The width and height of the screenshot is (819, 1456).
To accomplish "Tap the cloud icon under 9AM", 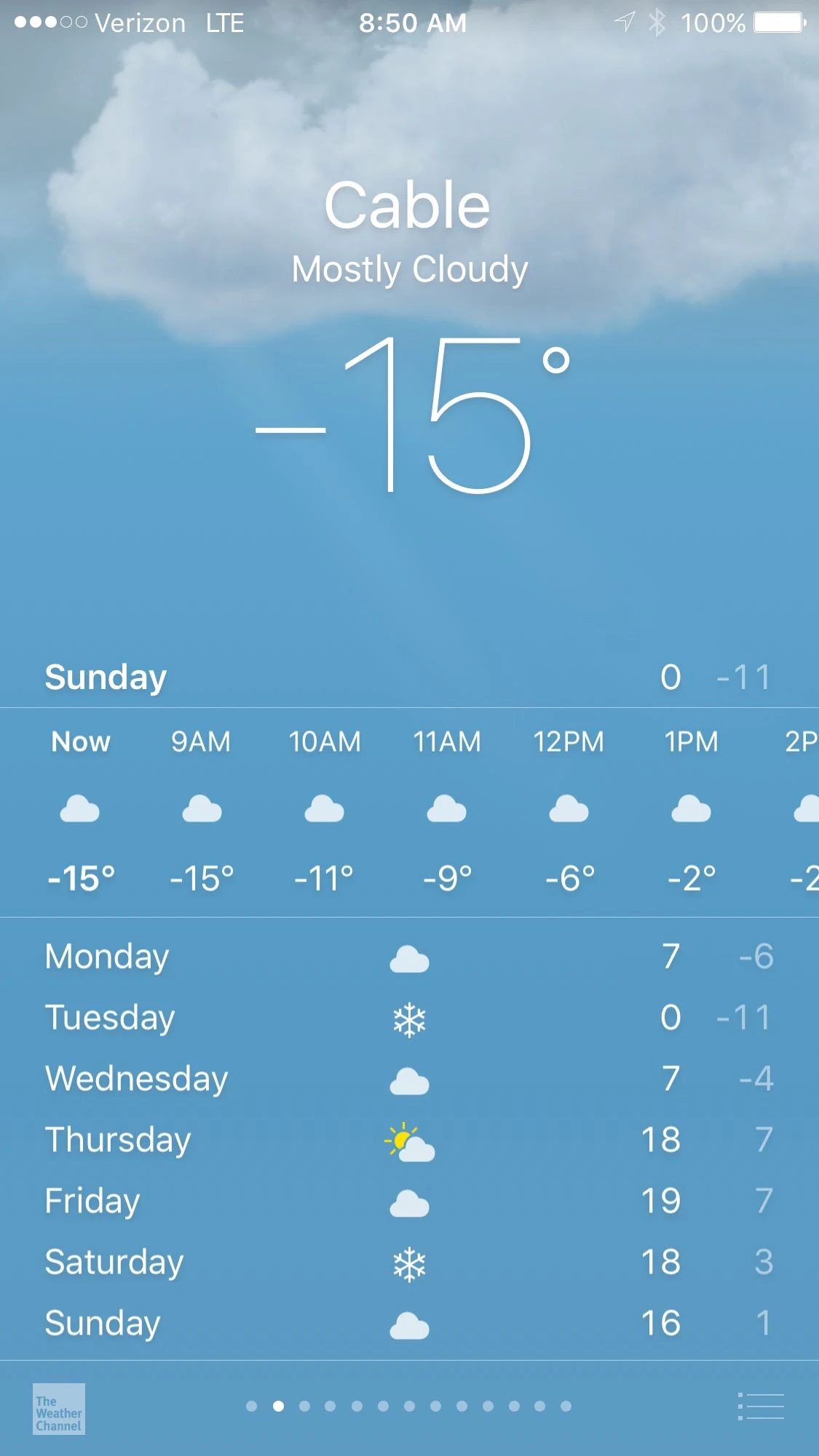I will coord(202,808).
